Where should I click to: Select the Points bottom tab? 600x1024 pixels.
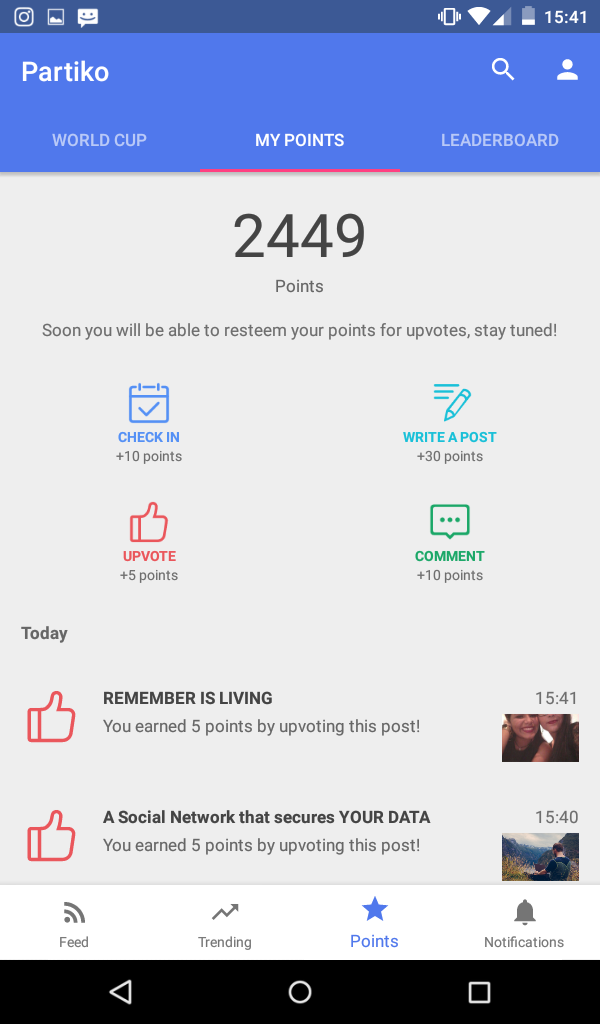click(374, 923)
